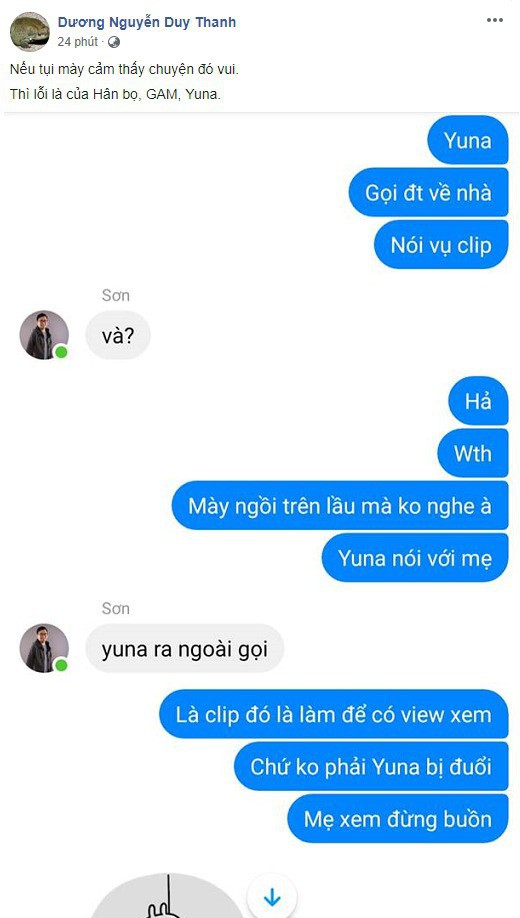Open the post via the 24 phút timestamp
The image size is (520, 918).
[x=78, y=42]
